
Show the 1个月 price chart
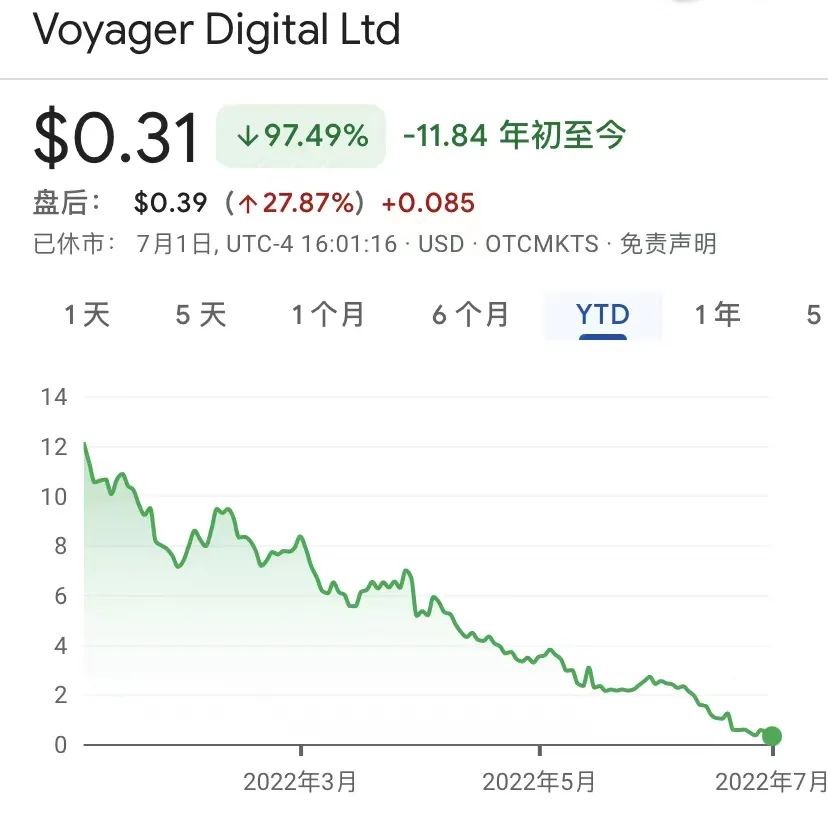pyautogui.click(x=328, y=315)
